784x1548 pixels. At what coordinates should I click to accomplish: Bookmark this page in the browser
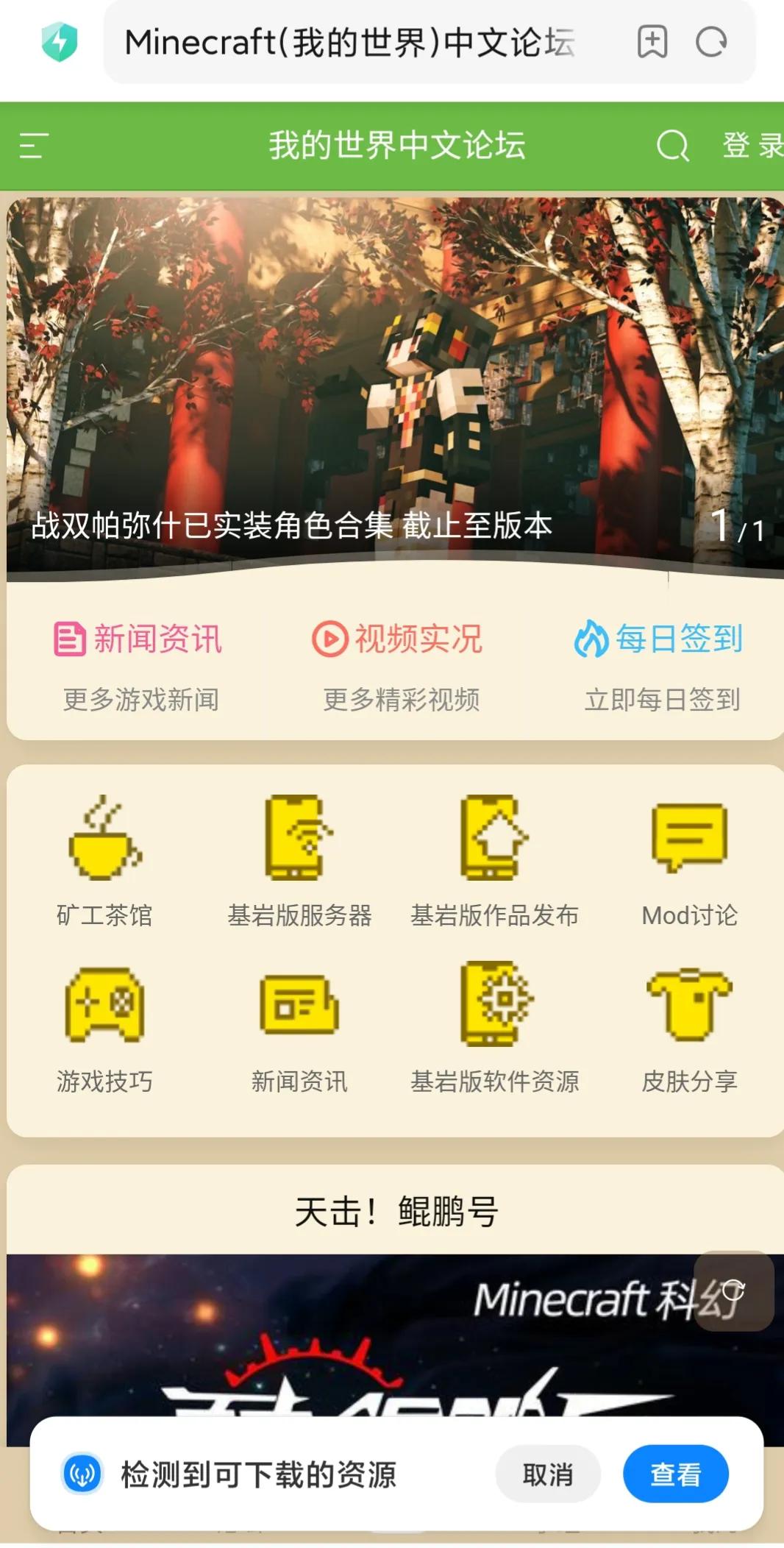(x=652, y=43)
